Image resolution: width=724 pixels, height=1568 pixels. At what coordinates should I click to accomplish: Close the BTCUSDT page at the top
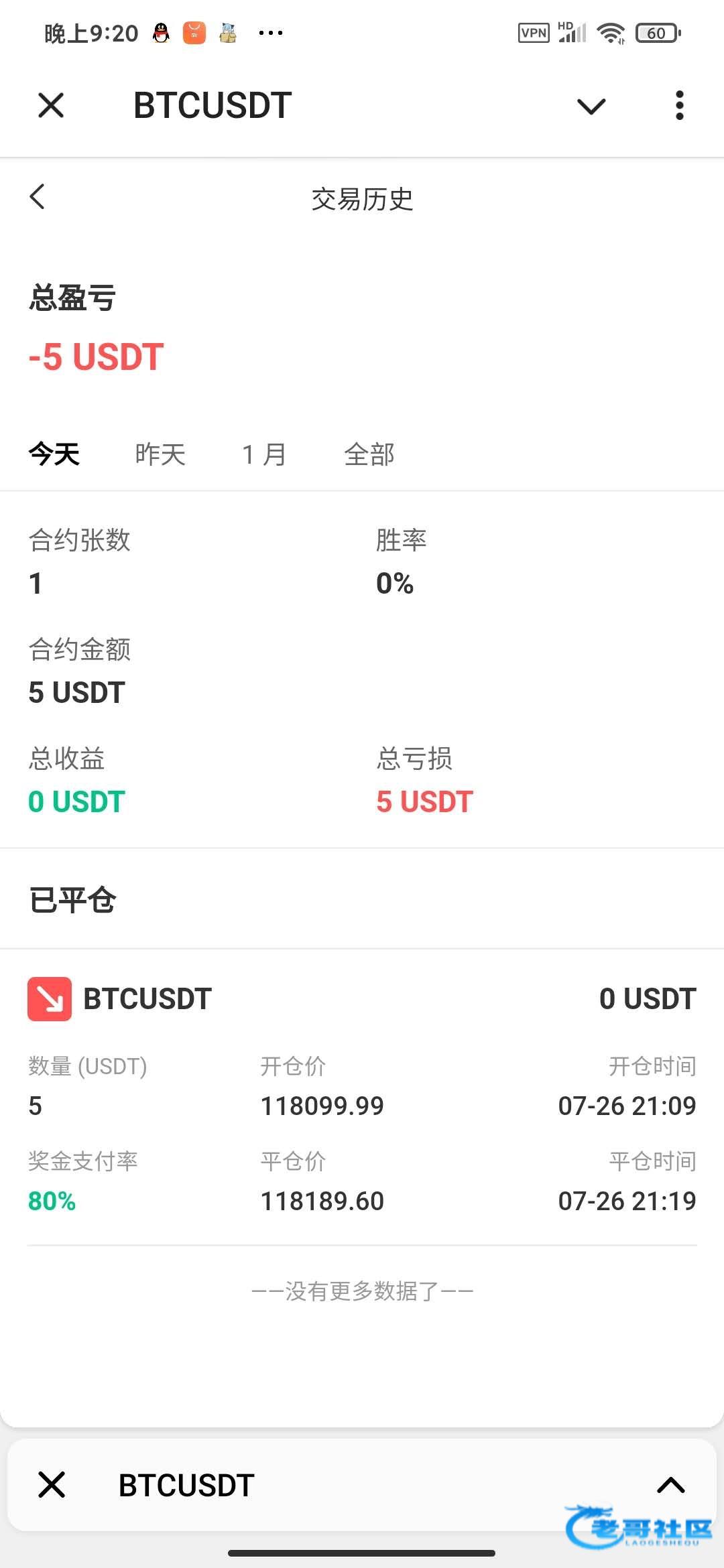51,105
